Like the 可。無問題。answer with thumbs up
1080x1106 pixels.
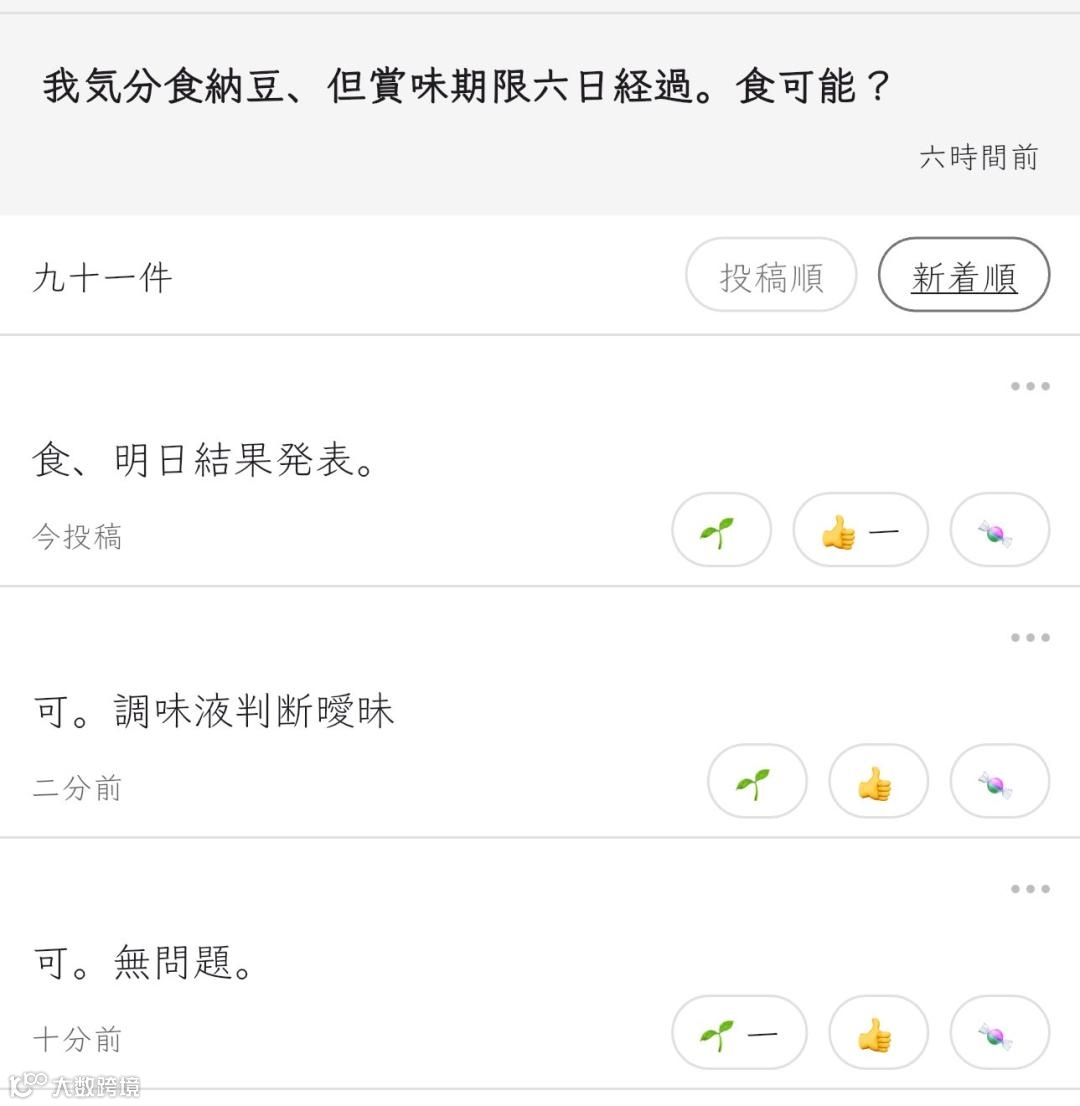tap(878, 1032)
